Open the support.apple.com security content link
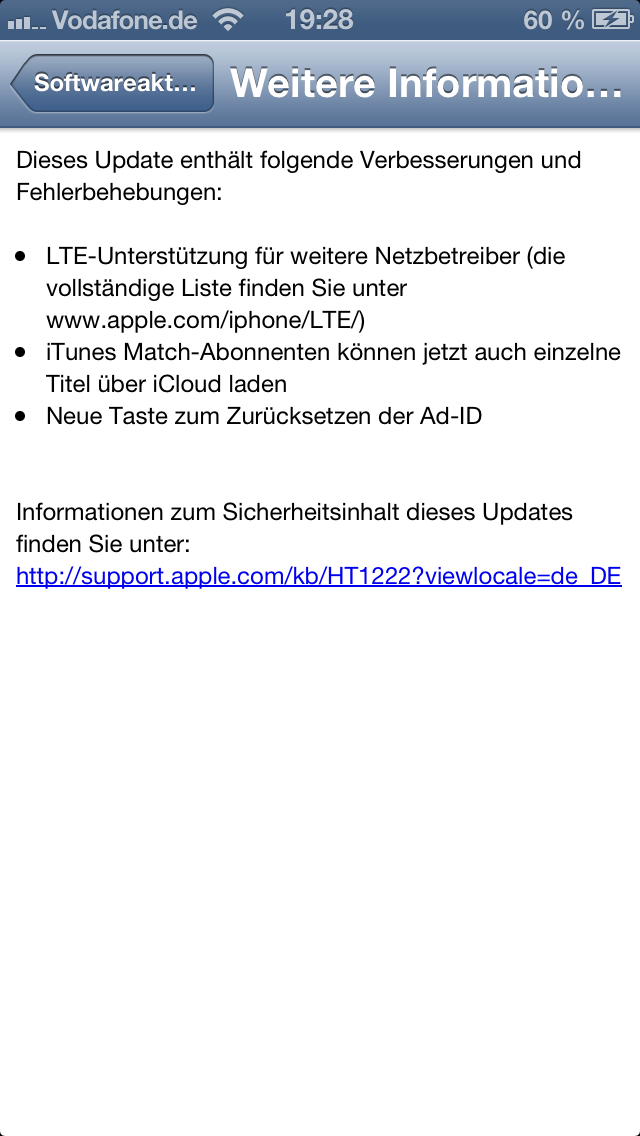The image size is (640, 1136). coord(319,577)
